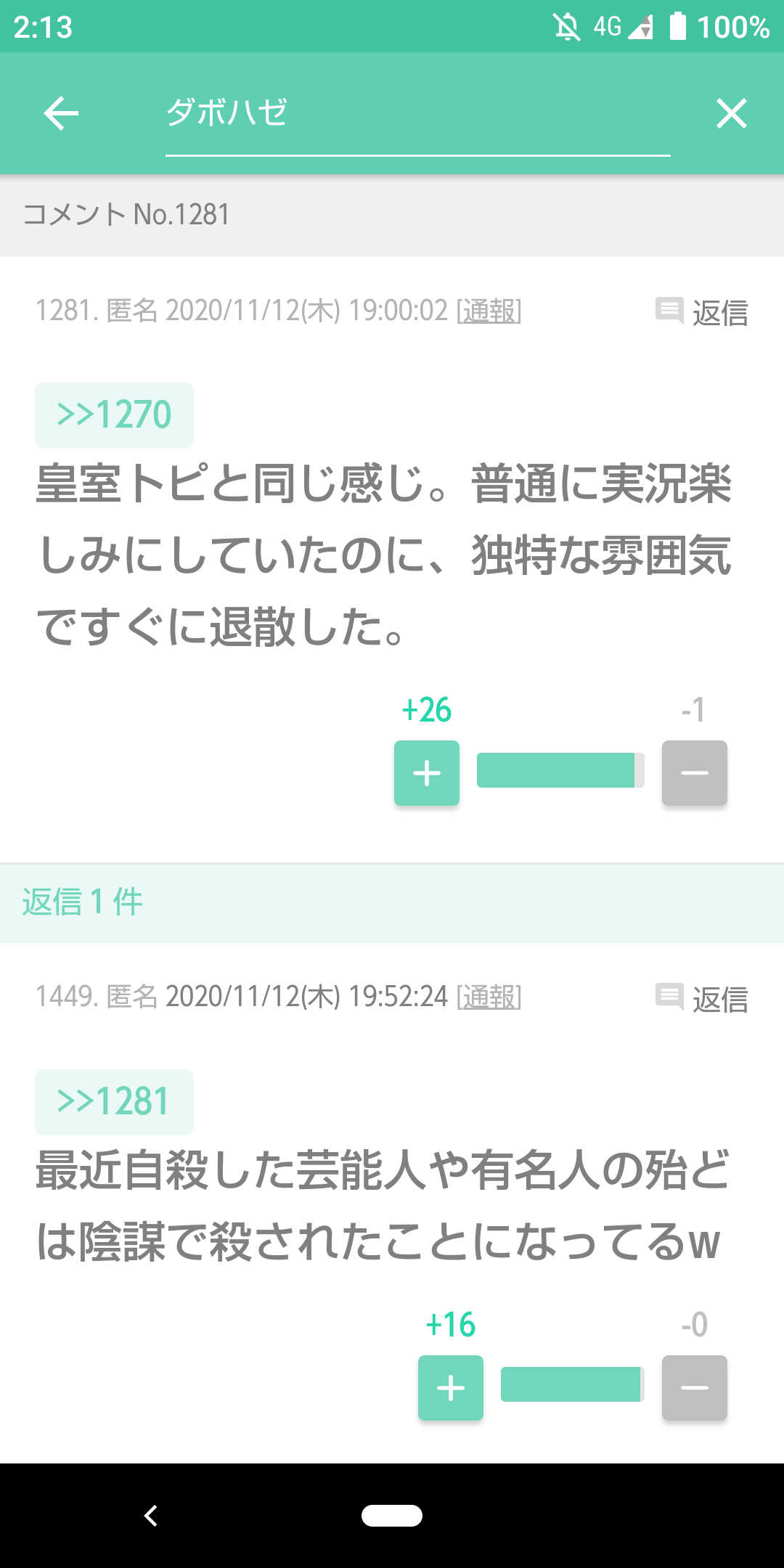Go to home screen via home pill
The width and height of the screenshot is (784, 1568).
click(392, 1516)
